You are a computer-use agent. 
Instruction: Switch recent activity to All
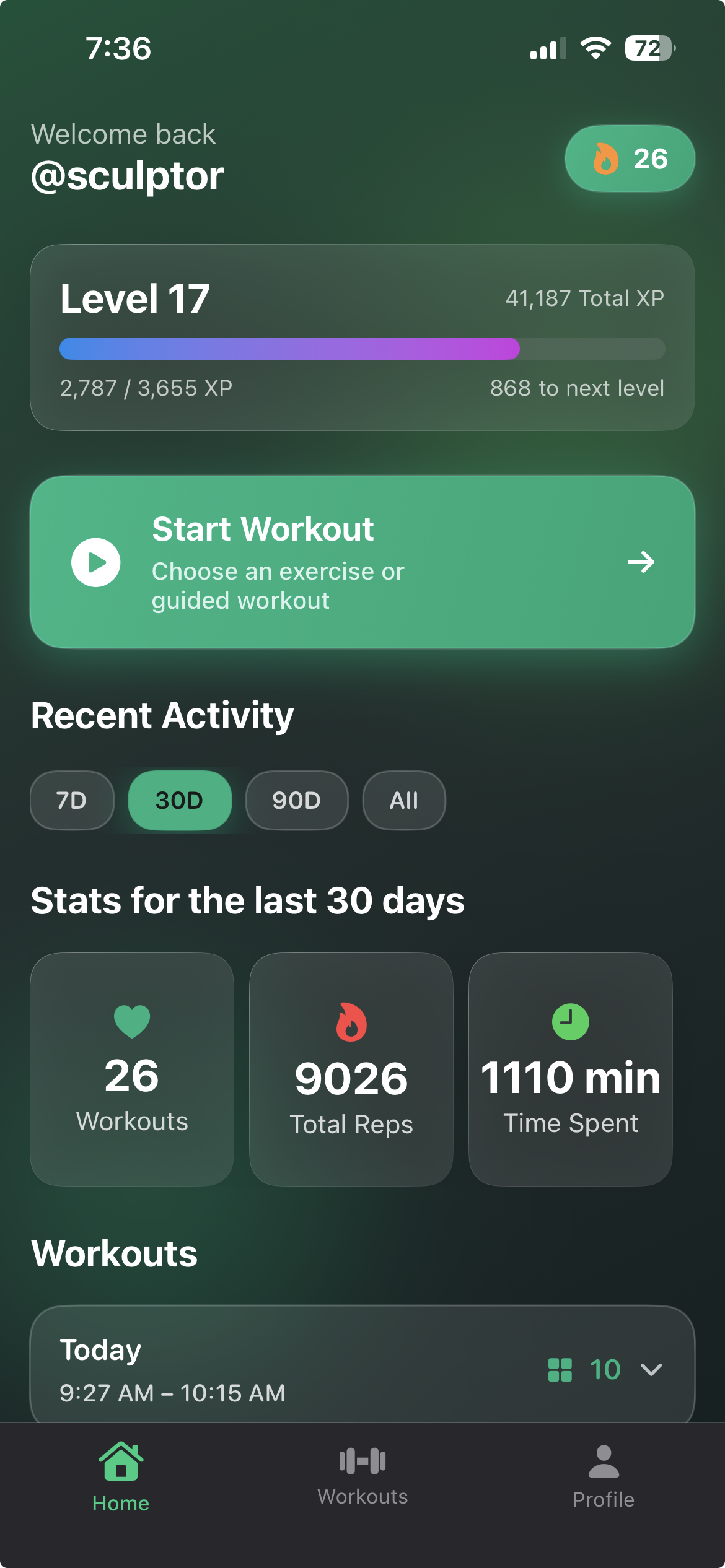click(403, 800)
